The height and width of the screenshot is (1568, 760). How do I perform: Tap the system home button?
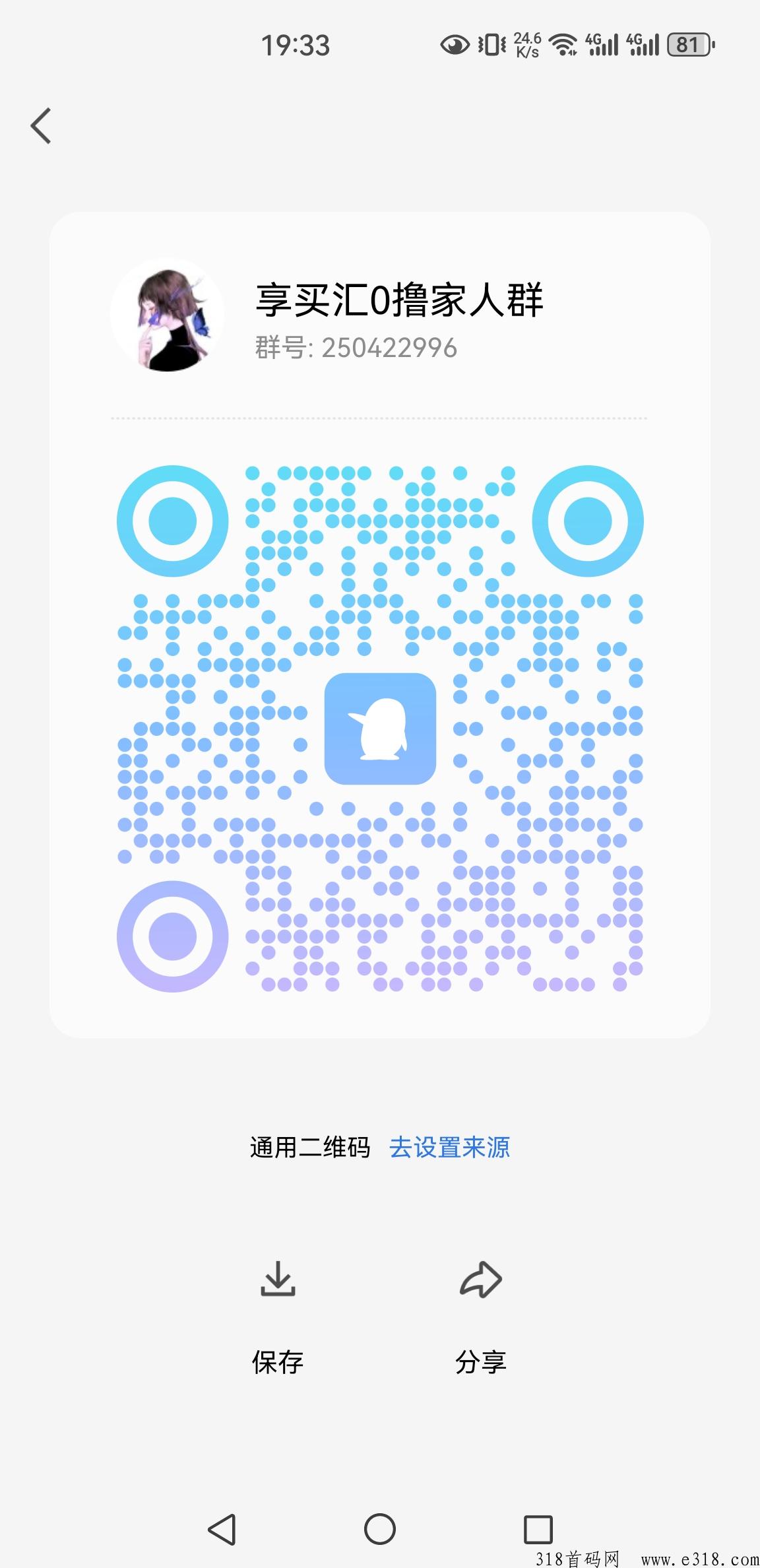[380, 1529]
